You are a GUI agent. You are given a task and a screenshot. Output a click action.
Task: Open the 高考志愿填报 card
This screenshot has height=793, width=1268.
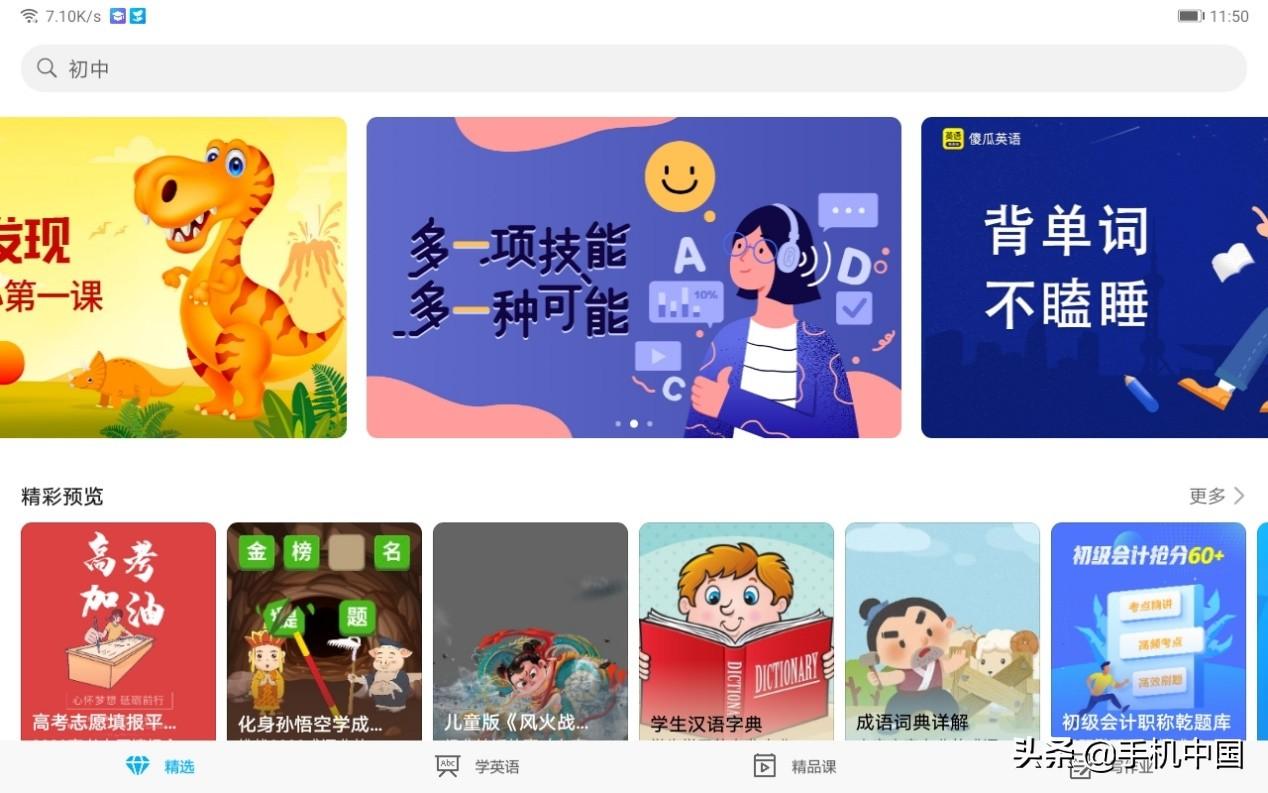pos(118,630)
